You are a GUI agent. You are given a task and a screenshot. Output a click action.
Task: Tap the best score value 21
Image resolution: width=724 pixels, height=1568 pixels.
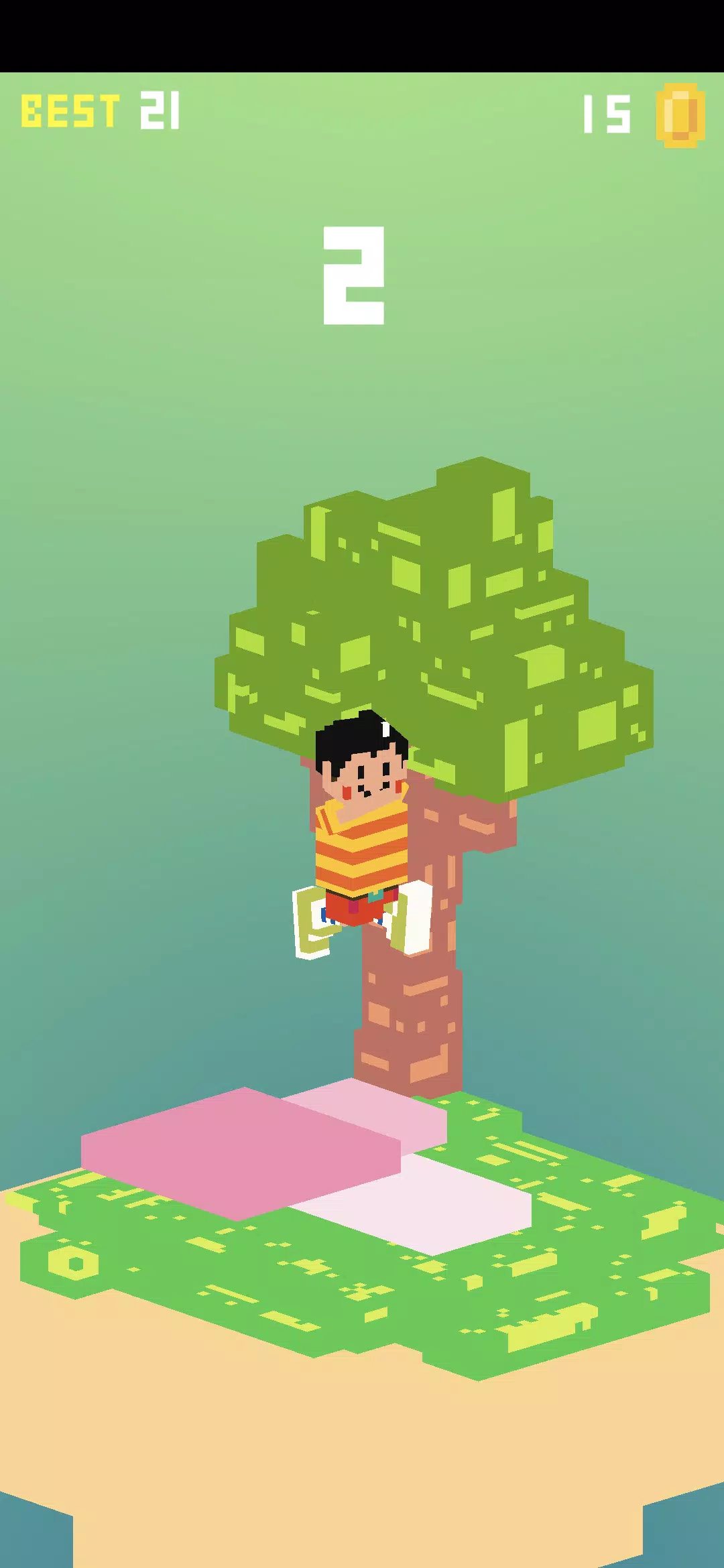click(x=159, y=112)
